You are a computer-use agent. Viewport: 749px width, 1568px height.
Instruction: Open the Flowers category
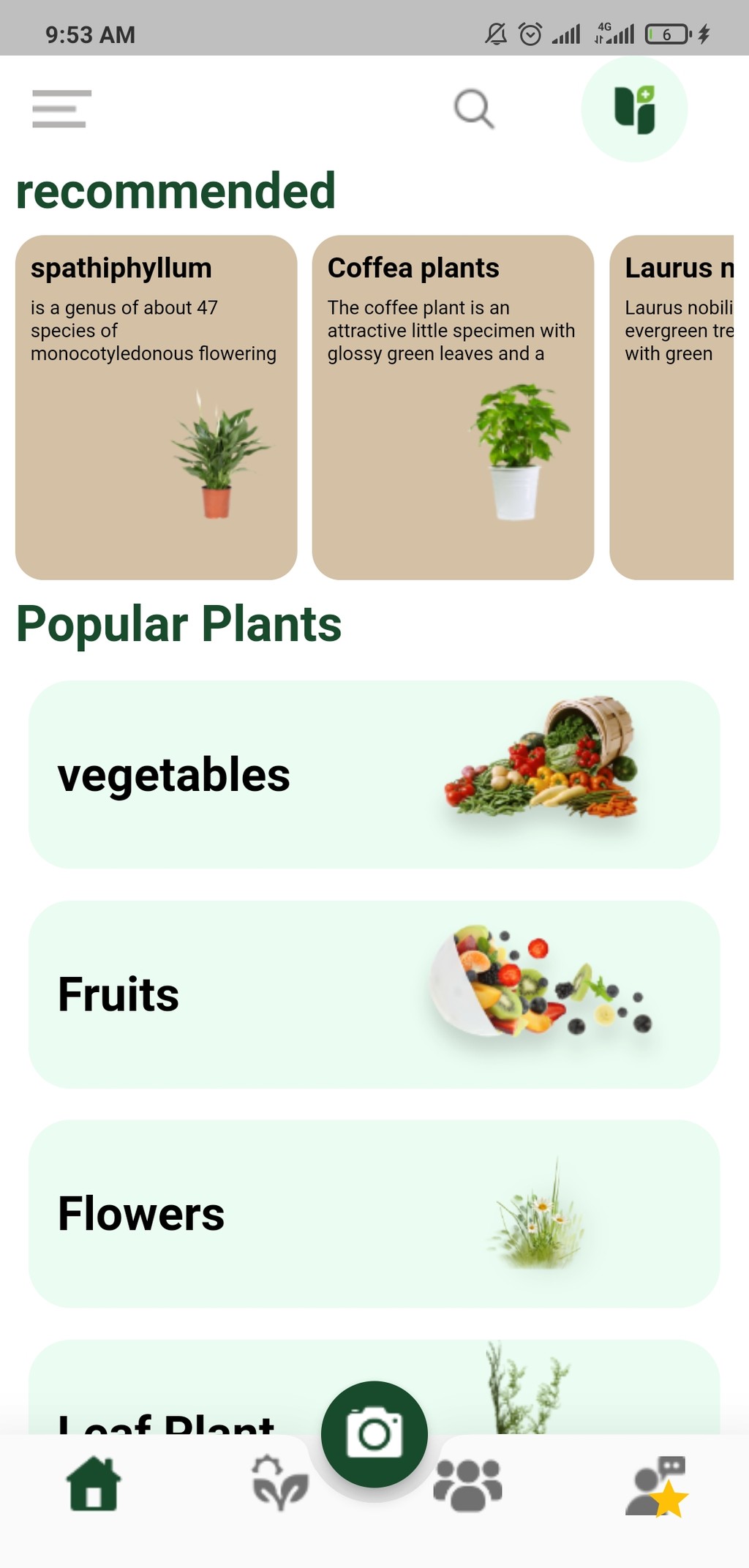[x=374, y=1214]
